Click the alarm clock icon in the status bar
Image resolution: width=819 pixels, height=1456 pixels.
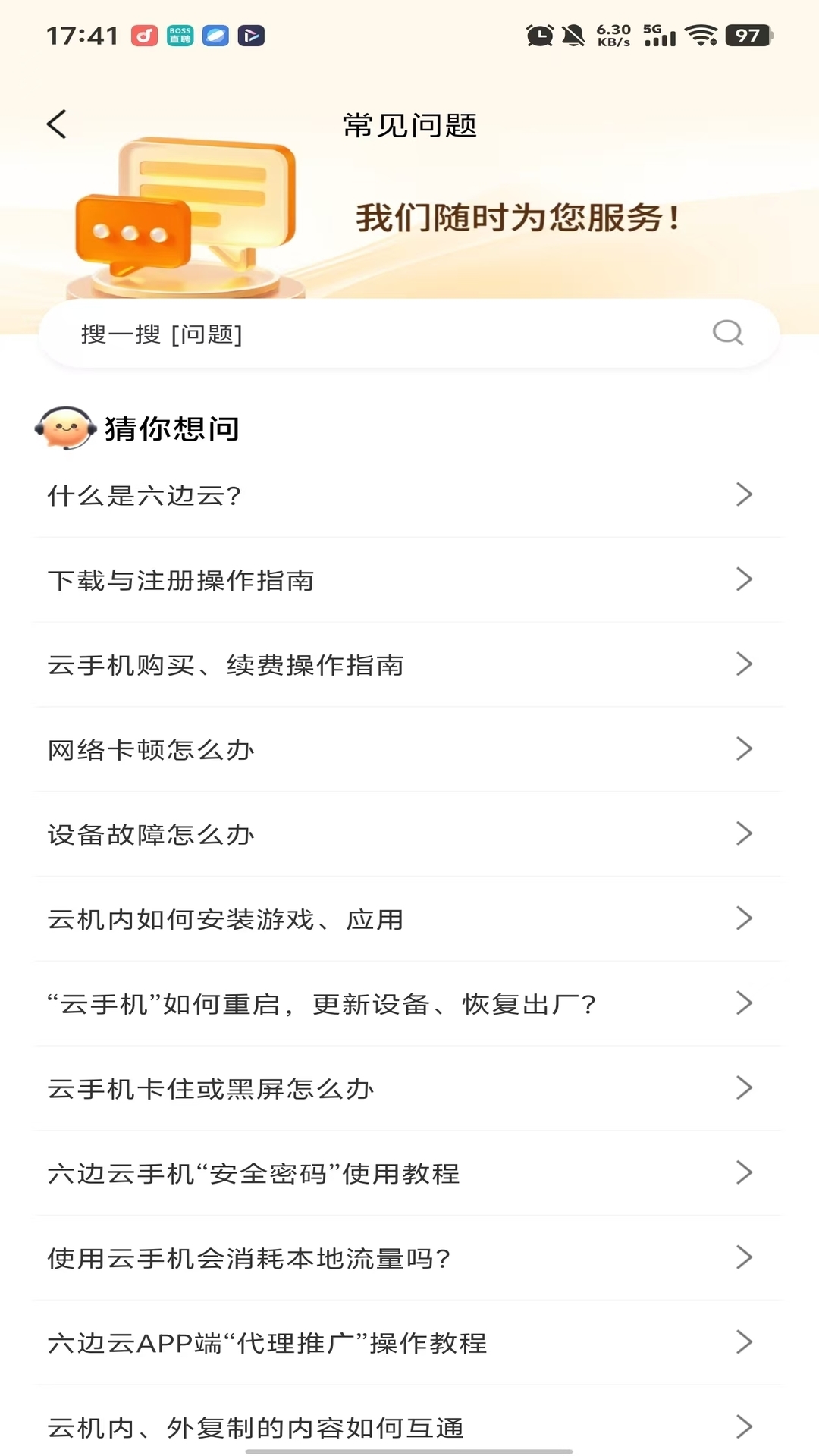point(539,34)
